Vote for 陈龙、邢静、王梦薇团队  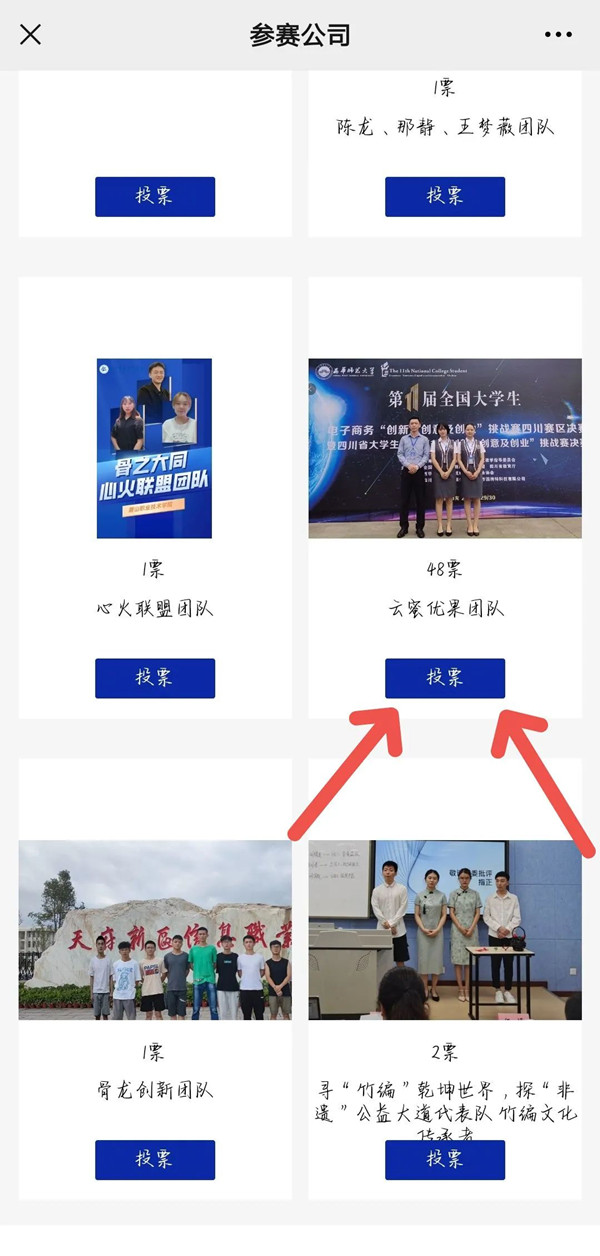pyautogui.click(x=445, y=196)
